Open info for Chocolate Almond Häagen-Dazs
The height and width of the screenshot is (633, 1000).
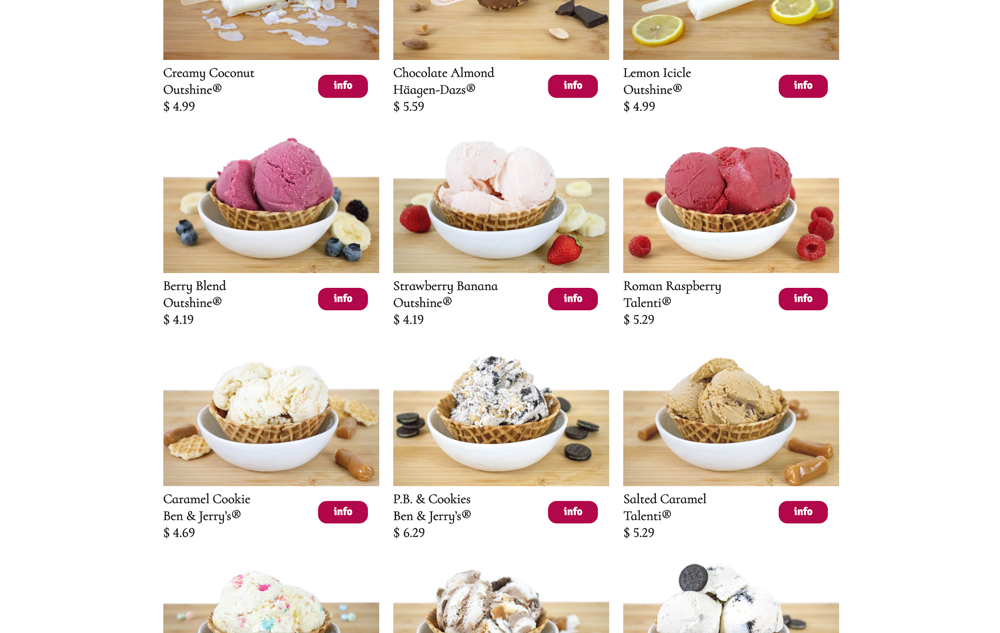pos(572,86)
